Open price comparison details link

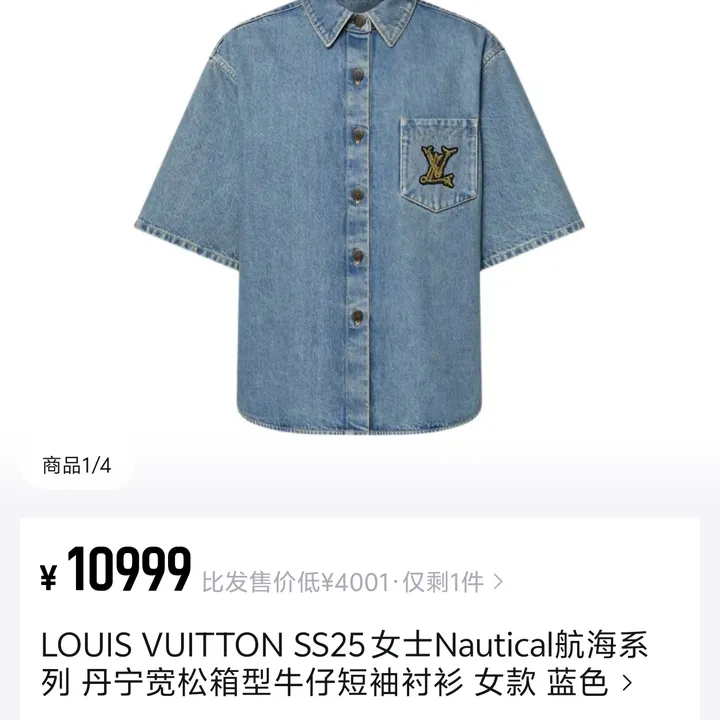pos(352,581)
